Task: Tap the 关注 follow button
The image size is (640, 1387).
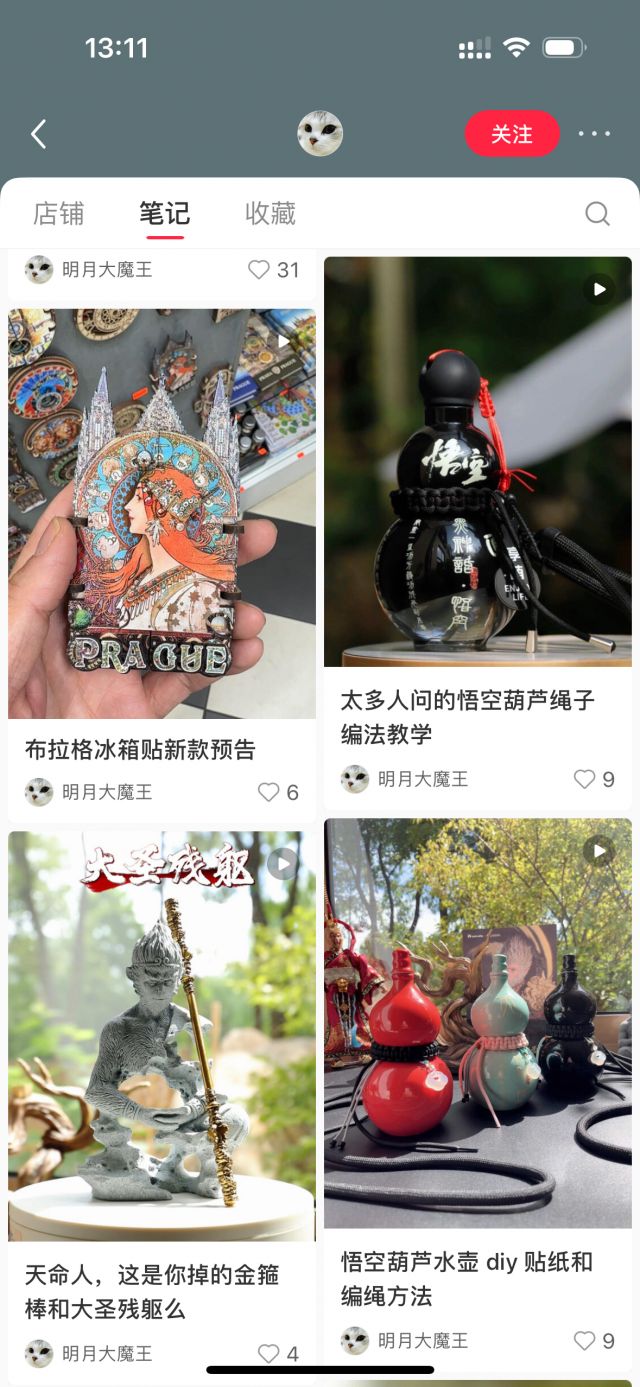Action: click(512, 134)
